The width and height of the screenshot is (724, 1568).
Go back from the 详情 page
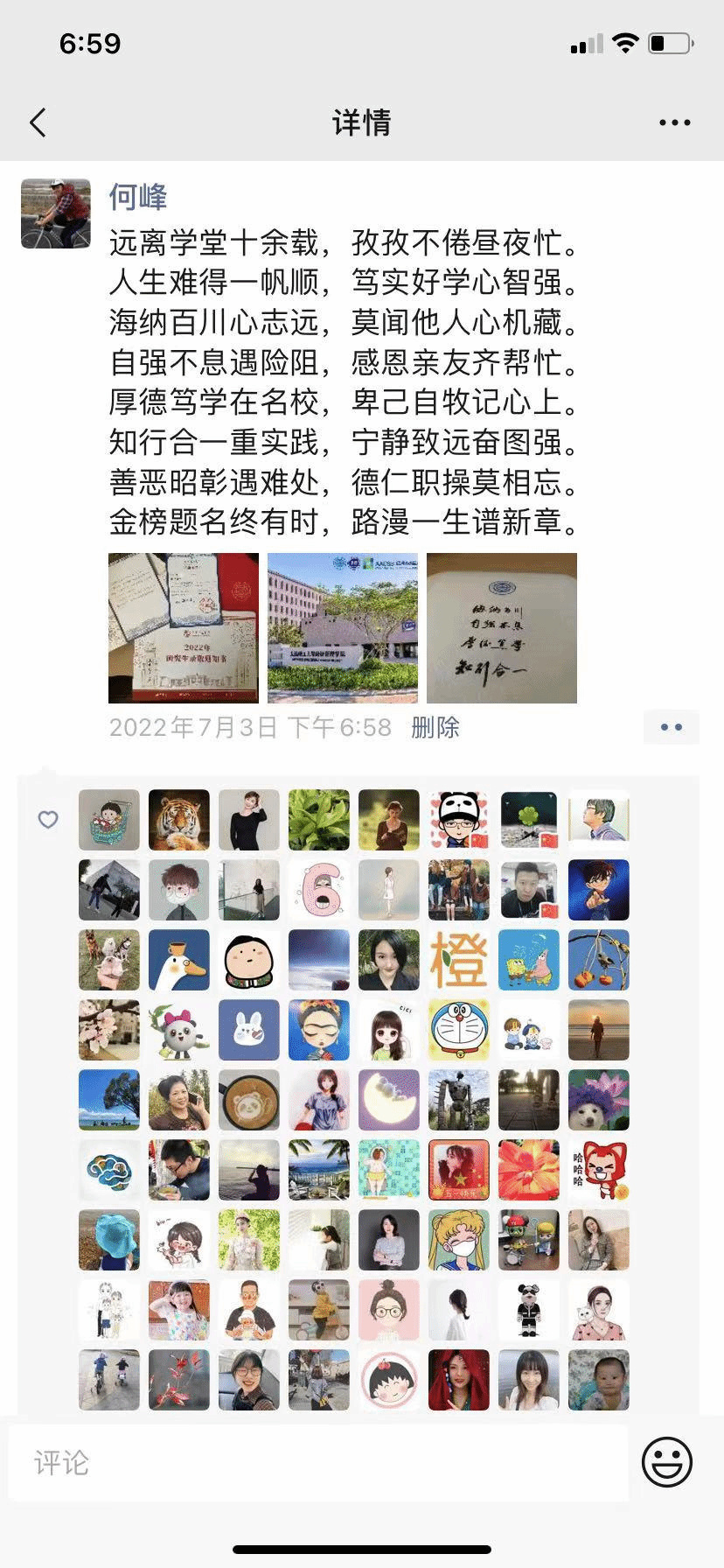coord(38,122)
